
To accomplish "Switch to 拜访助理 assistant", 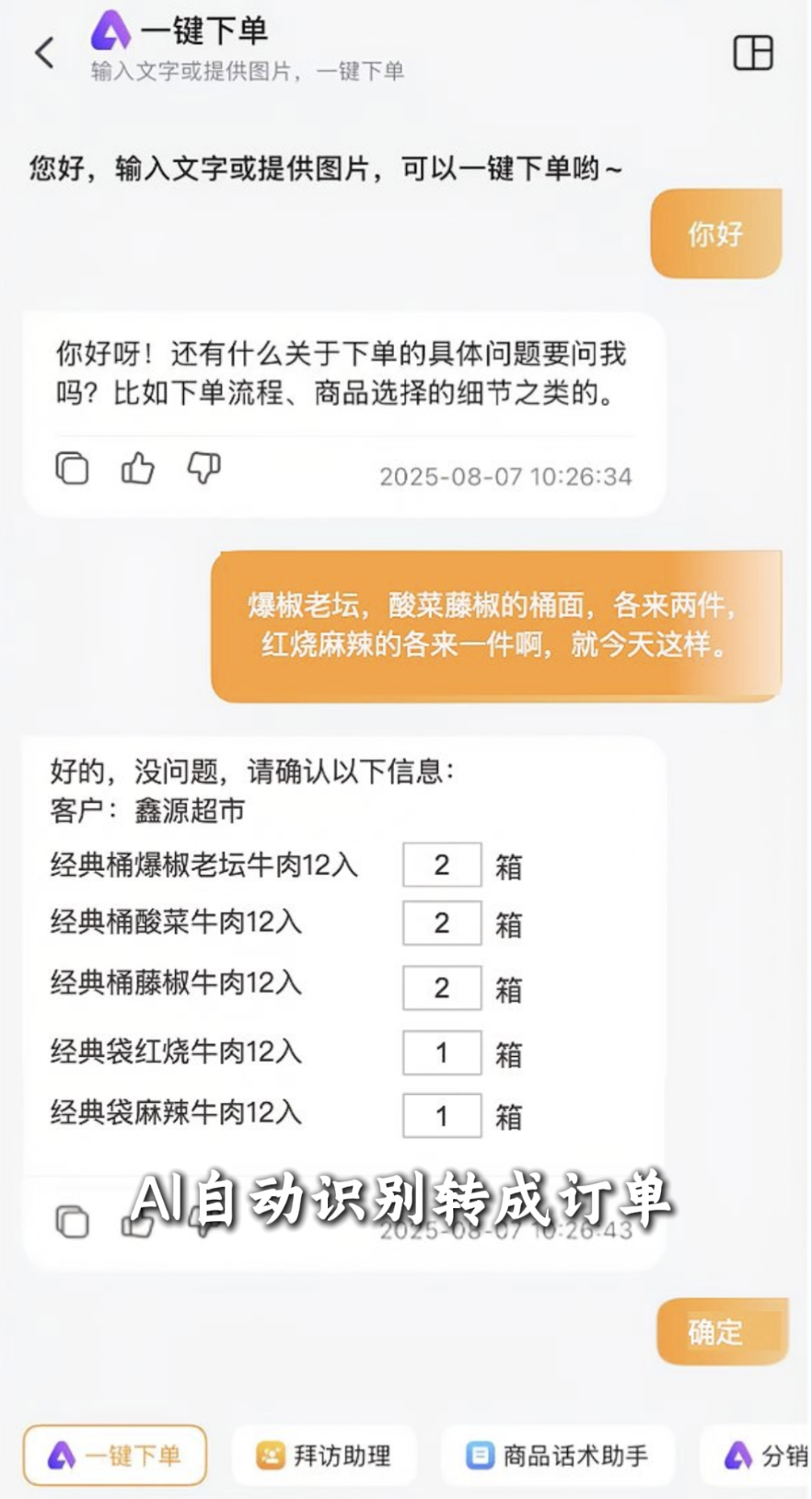I will click(324, 1456).
